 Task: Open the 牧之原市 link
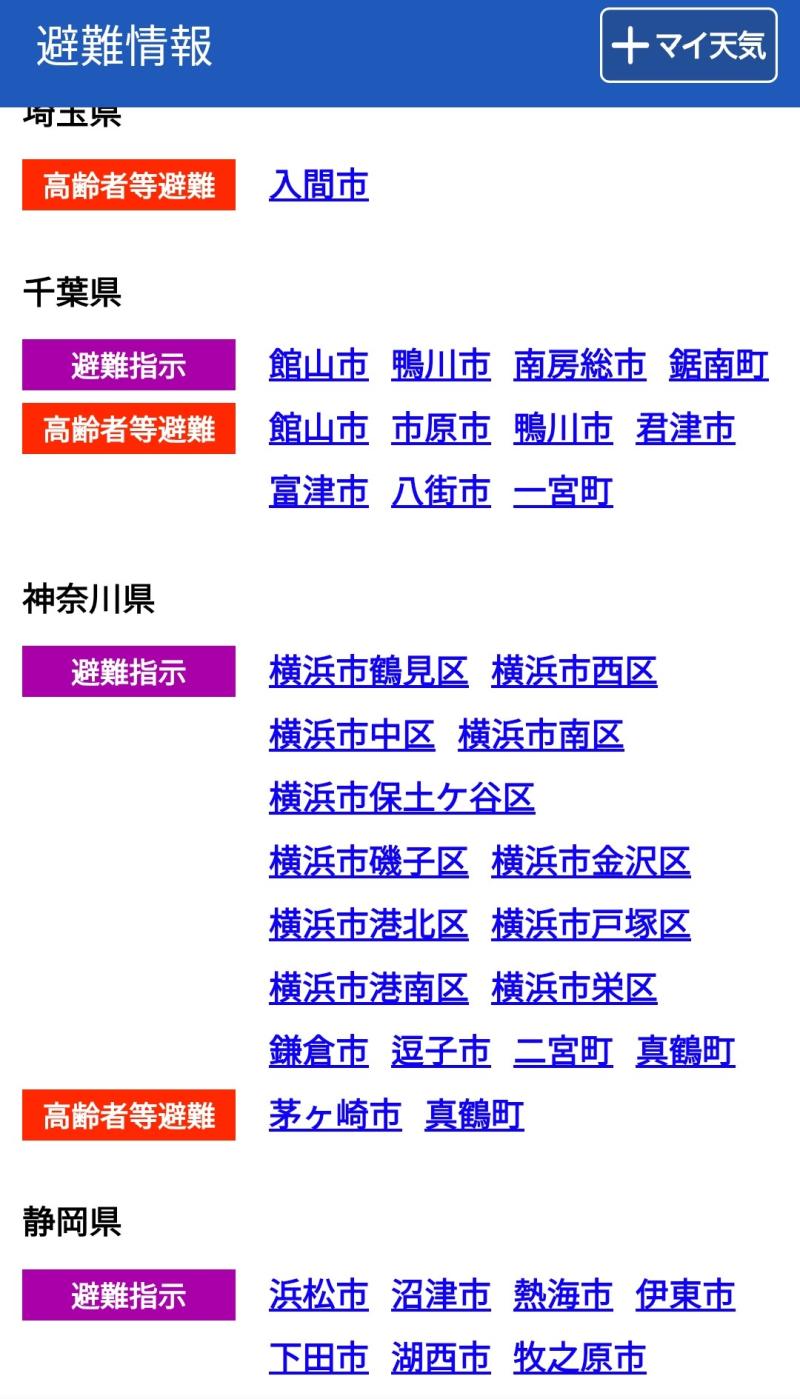[x=580, y=1358]
